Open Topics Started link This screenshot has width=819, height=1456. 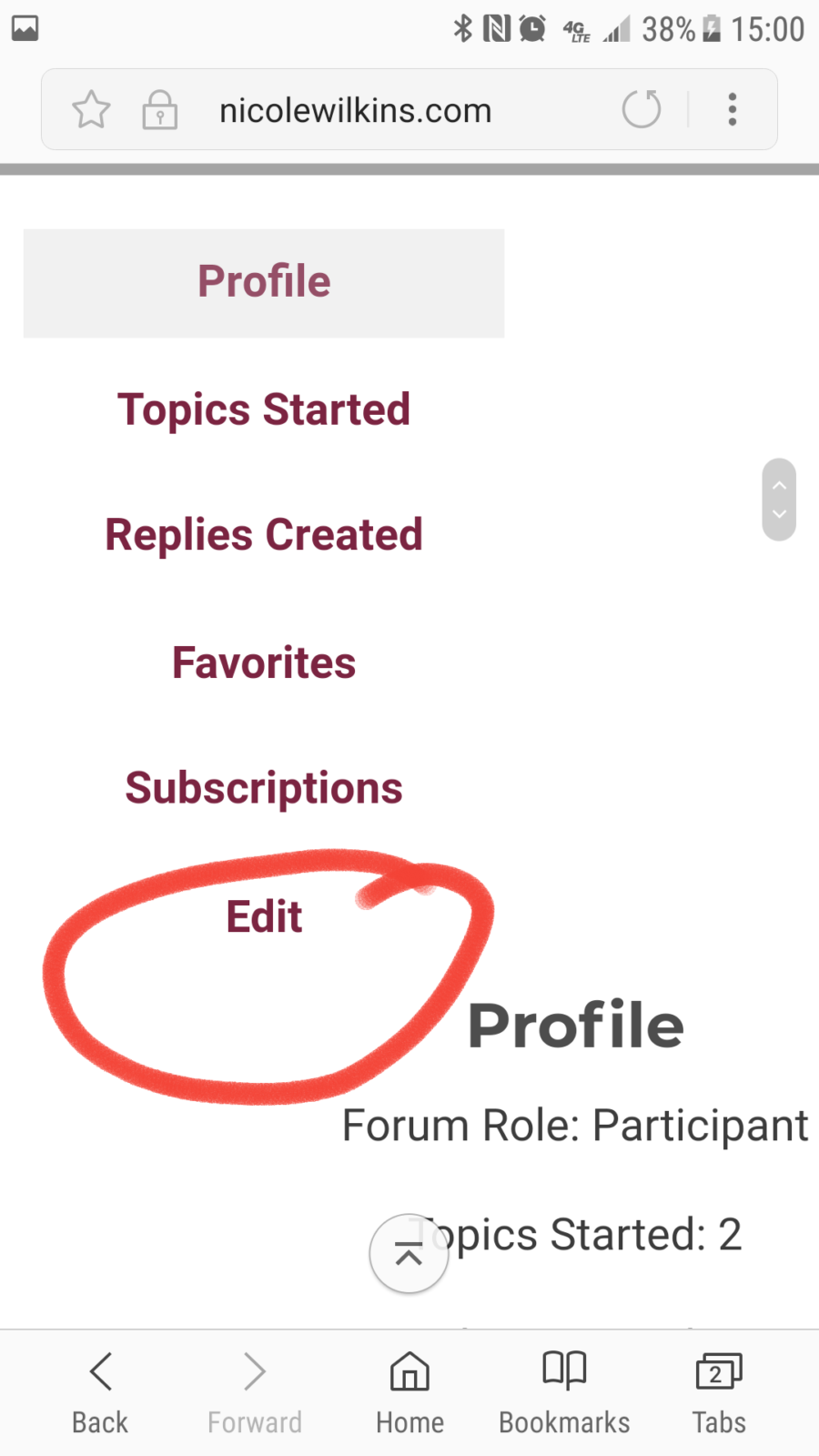264,409
